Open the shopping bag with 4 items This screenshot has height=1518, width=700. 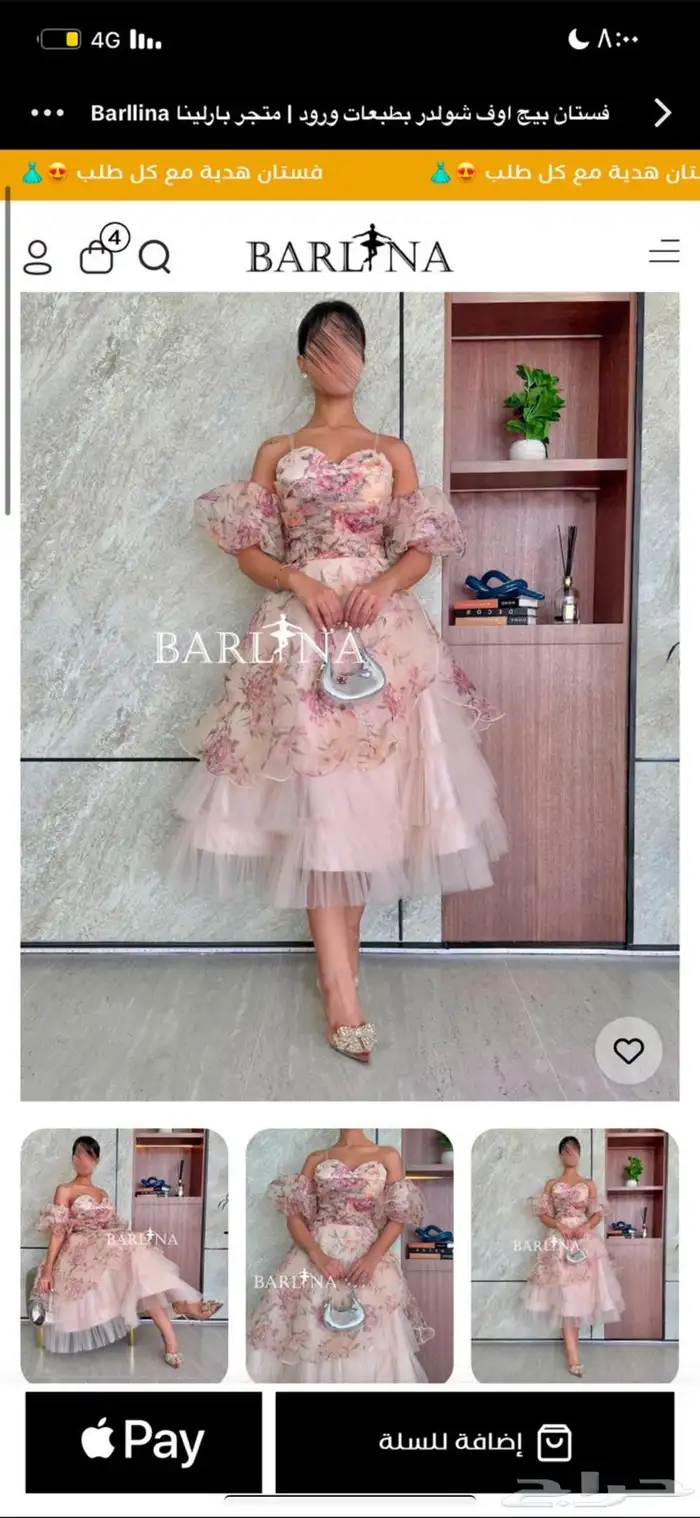(103, 250)
